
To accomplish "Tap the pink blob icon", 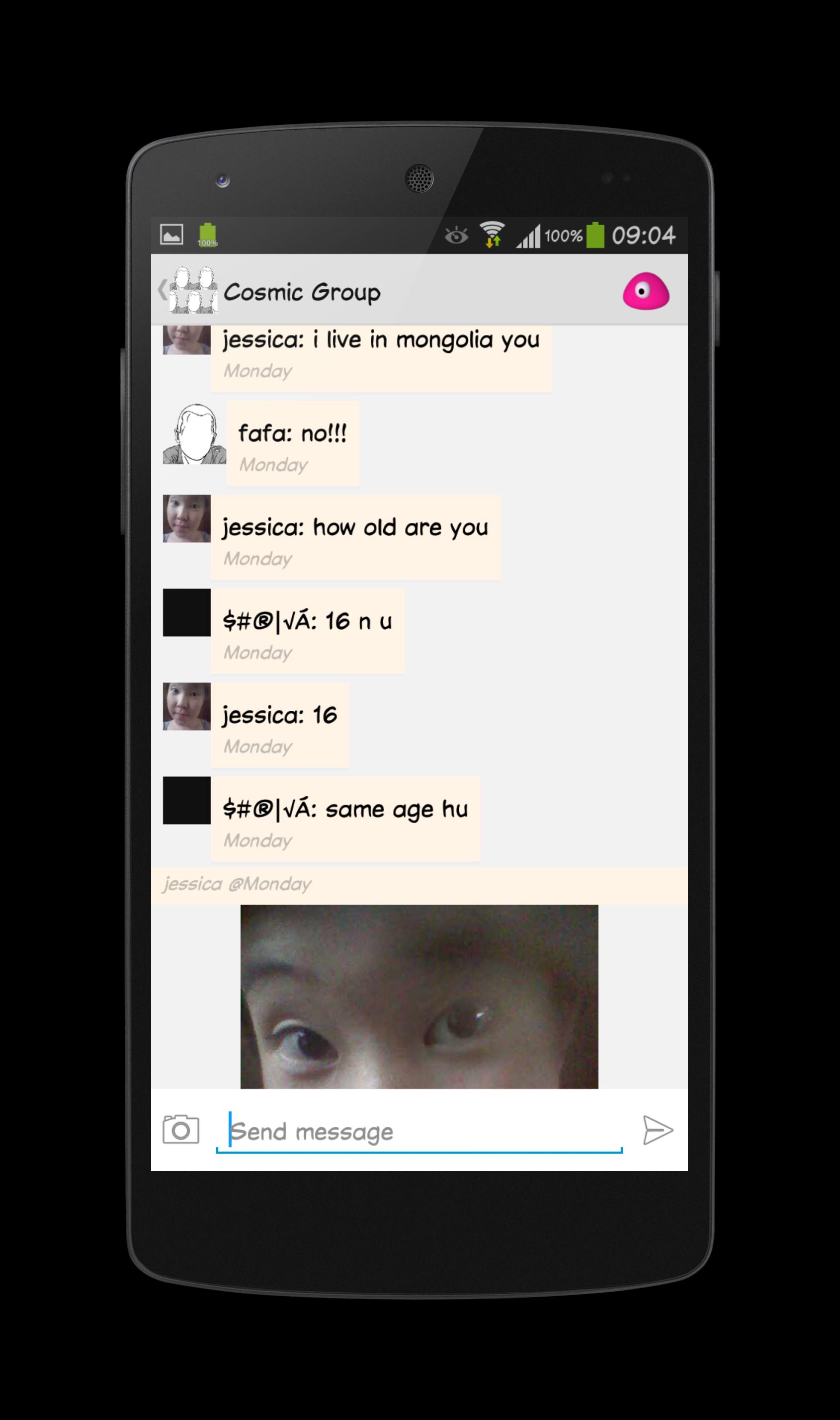I will tap(646, 291).
